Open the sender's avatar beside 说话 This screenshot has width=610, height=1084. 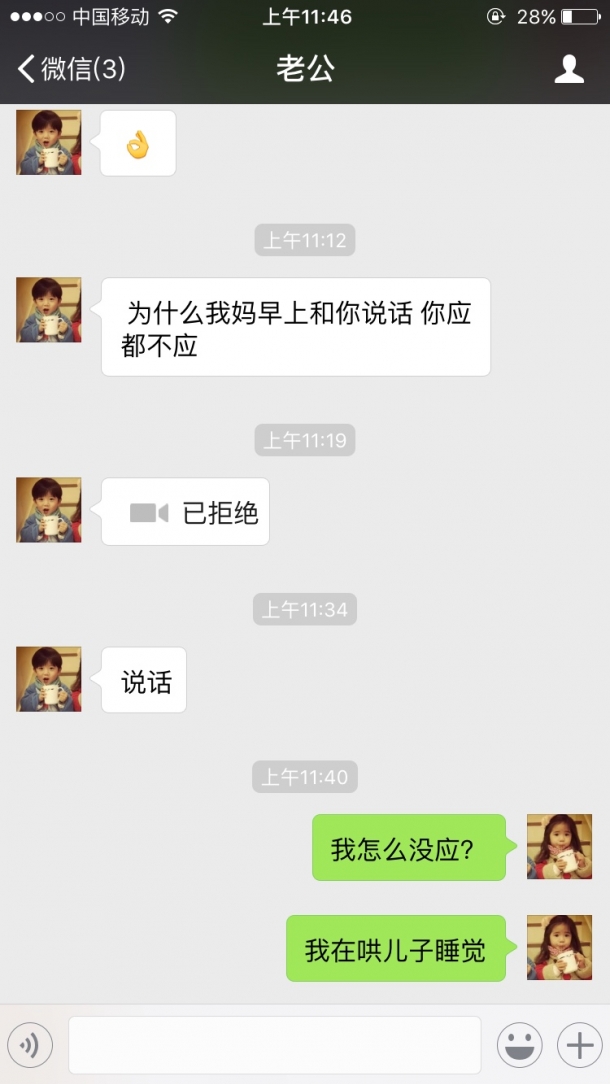click(49, 679)
